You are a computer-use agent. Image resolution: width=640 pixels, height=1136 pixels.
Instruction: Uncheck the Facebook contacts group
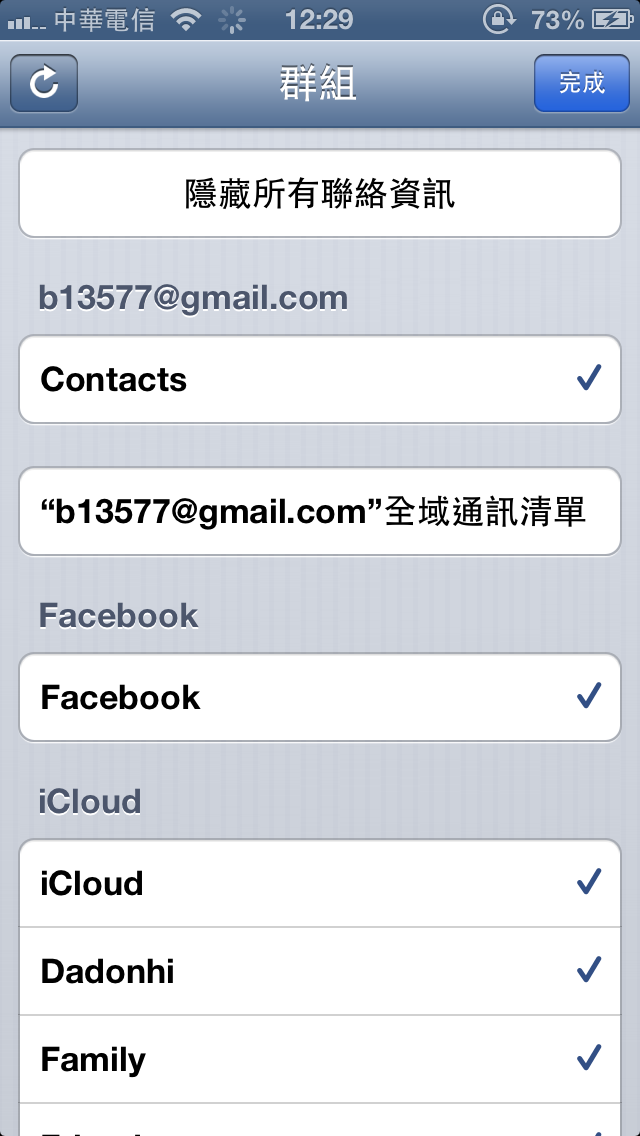coord(320,697)
